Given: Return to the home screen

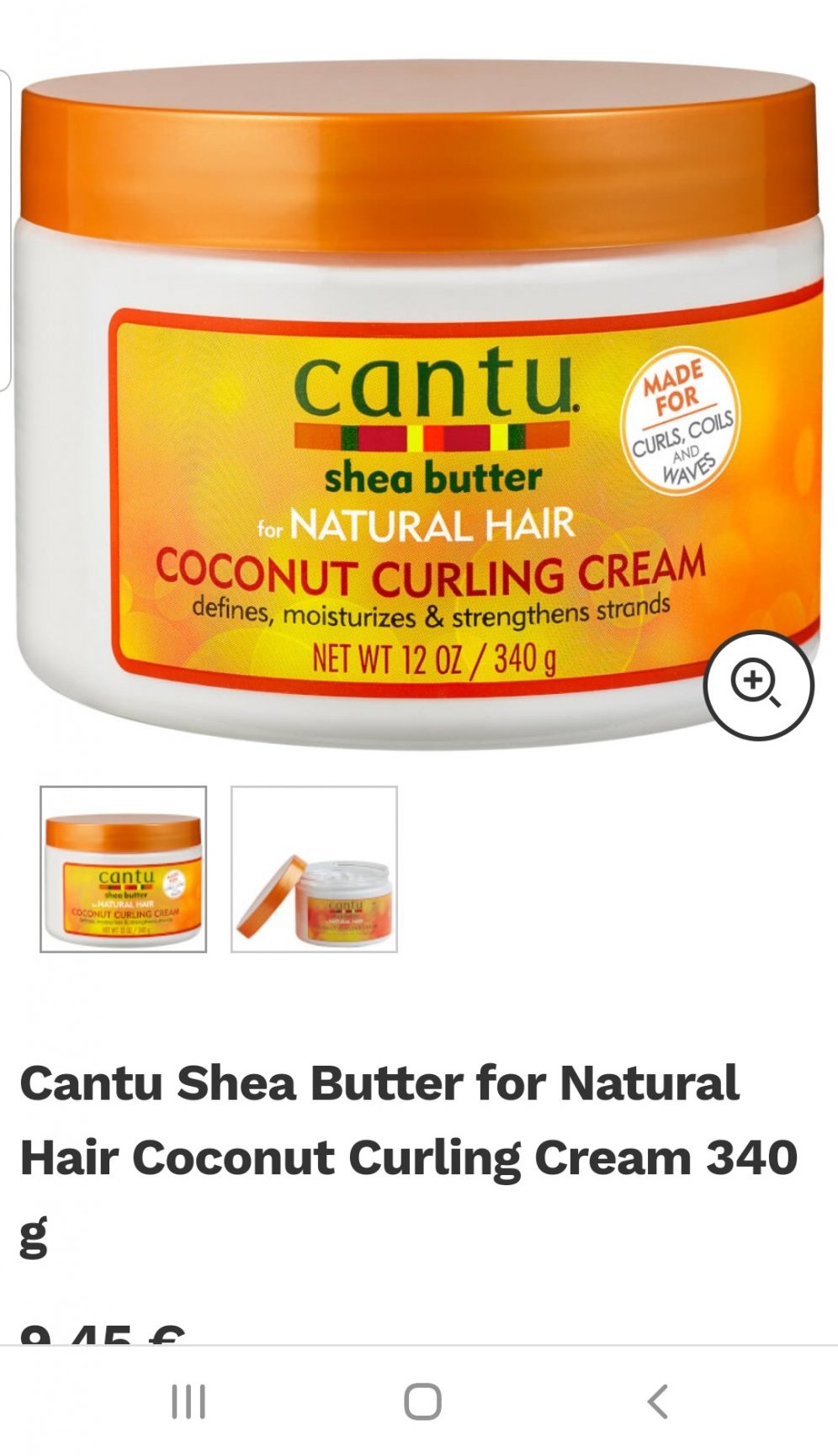Looking at the screenshot, I should point(422,1401).
